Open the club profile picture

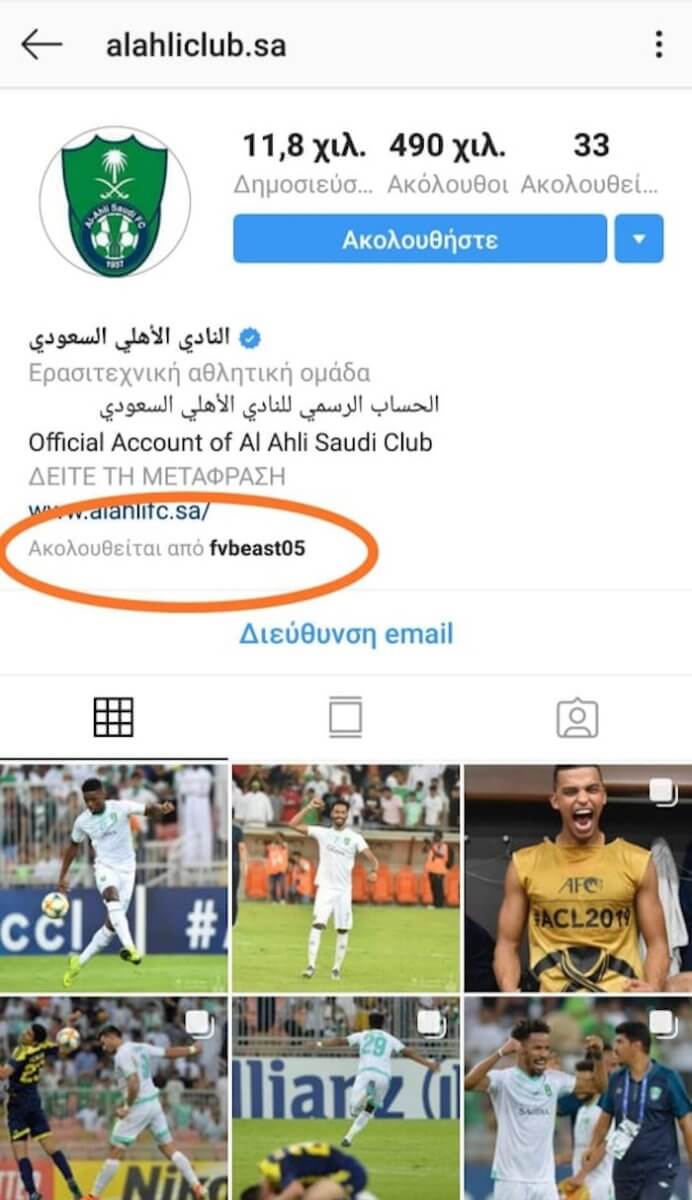[114, 201]
